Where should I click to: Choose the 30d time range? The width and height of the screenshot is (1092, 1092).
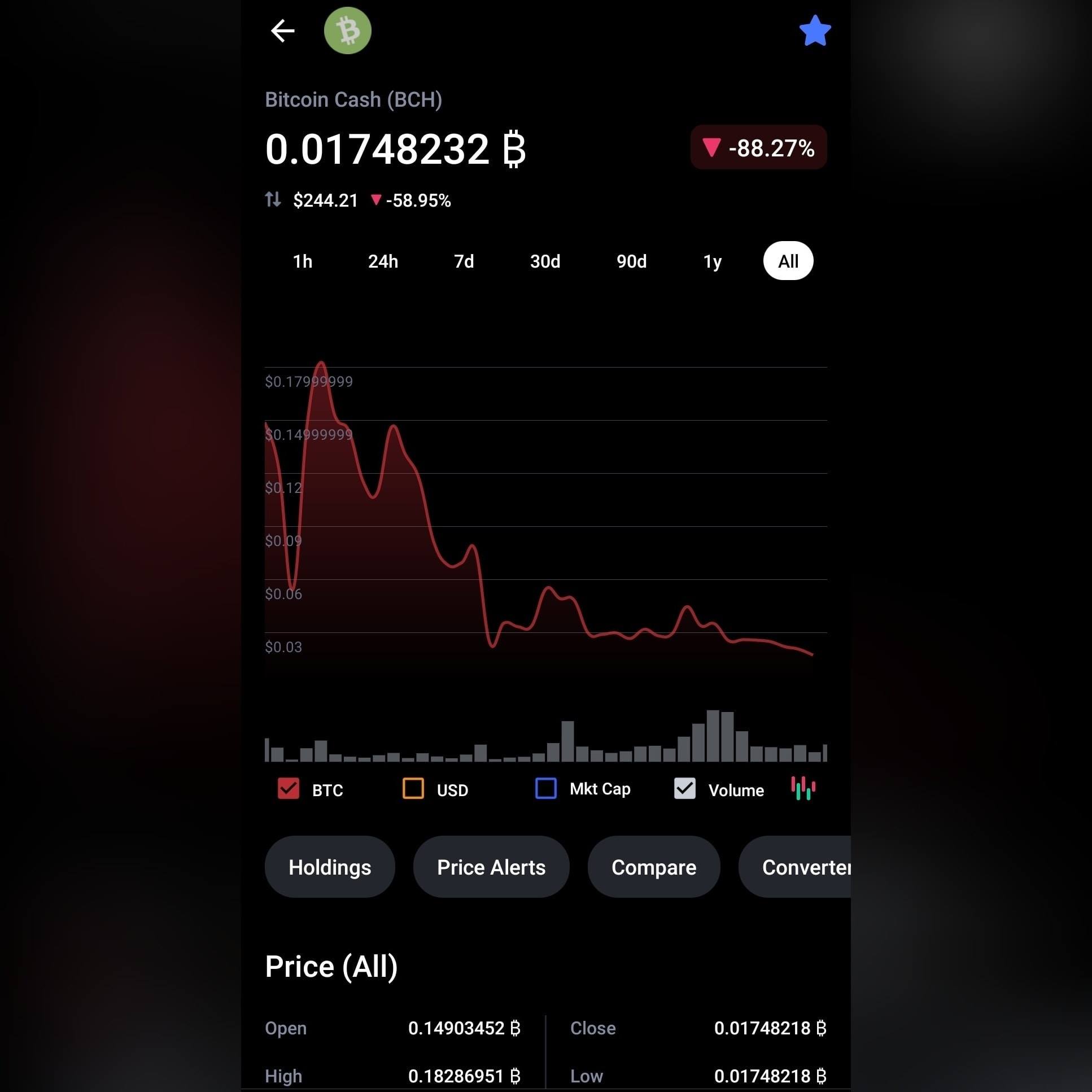coord(545,261)
